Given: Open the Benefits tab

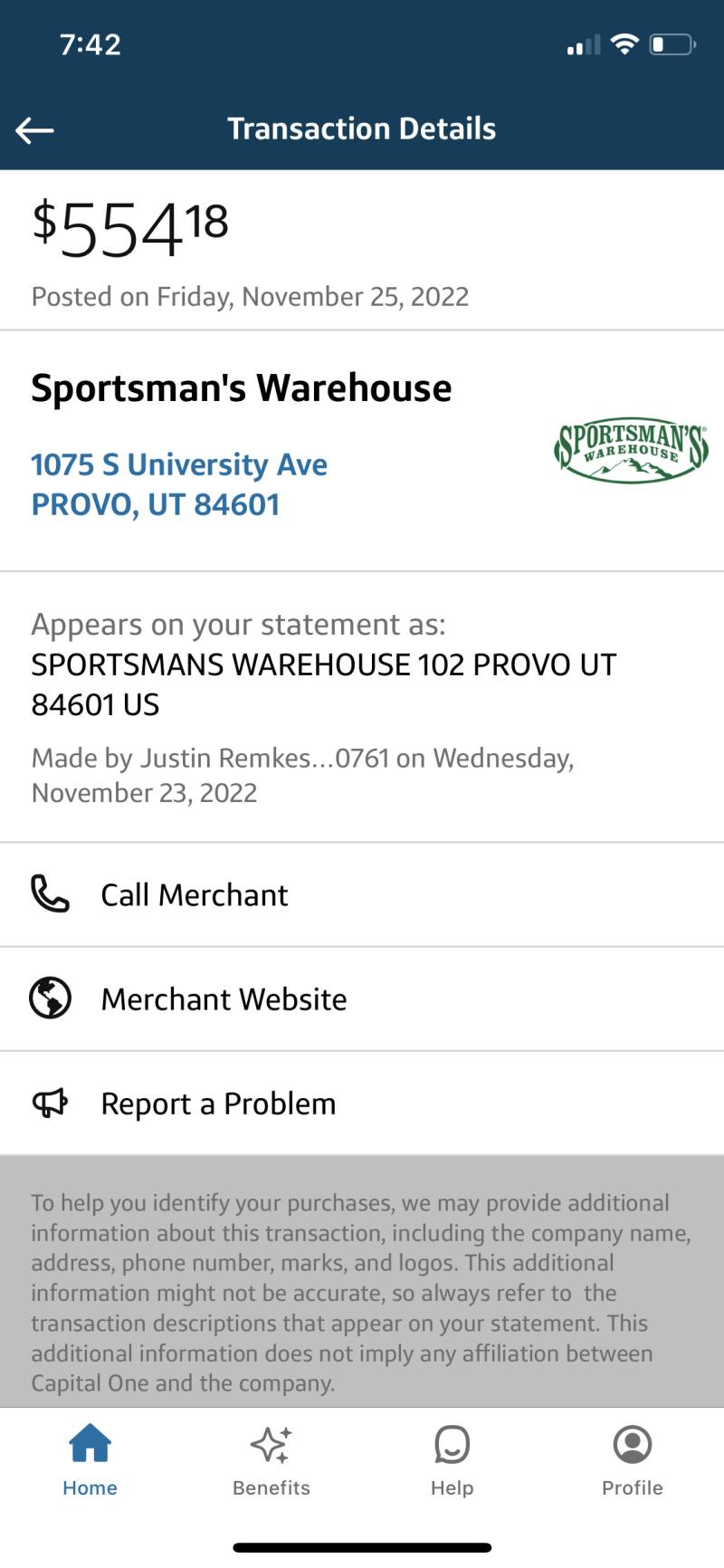Looking at the screenshot, I should click(271, 1459).
